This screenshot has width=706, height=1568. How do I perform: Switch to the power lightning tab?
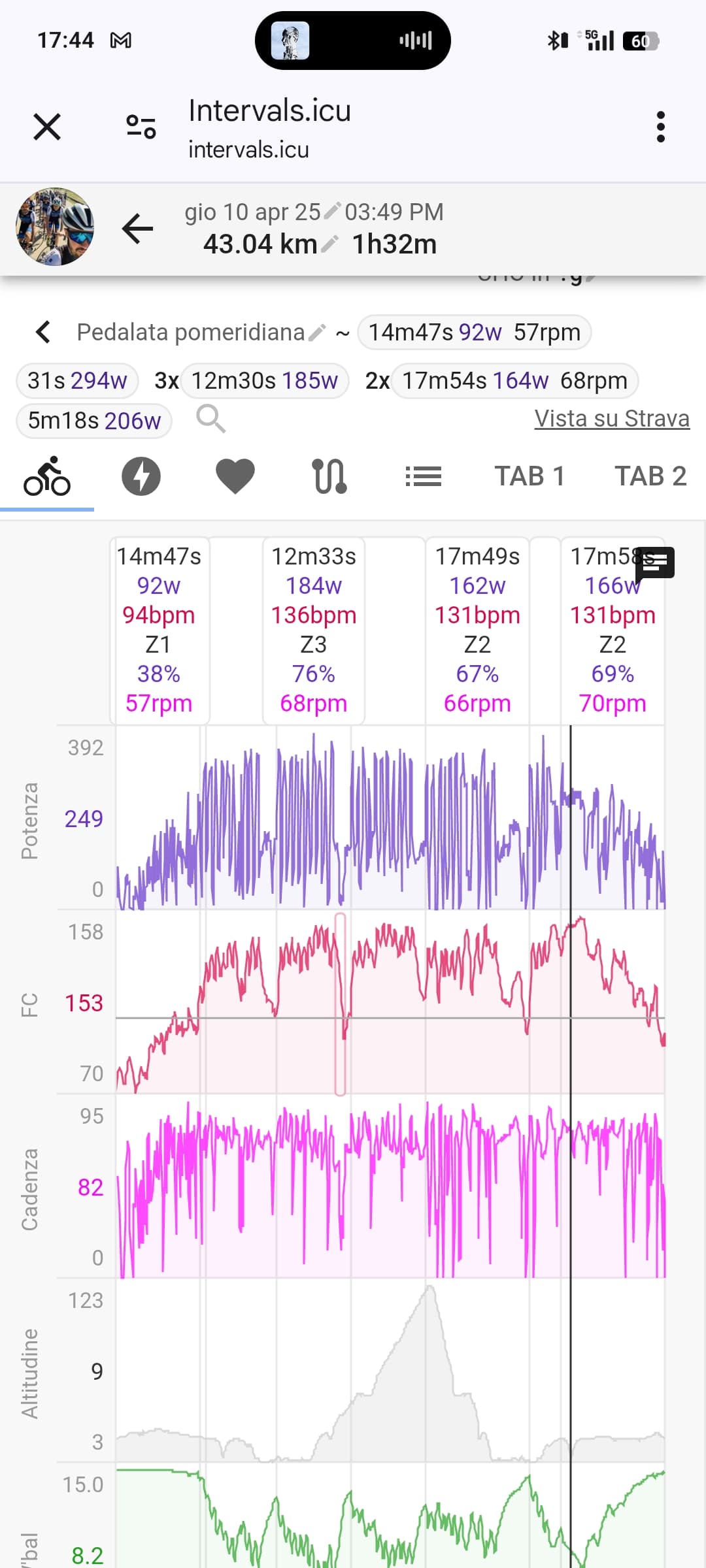coord(141,476)
